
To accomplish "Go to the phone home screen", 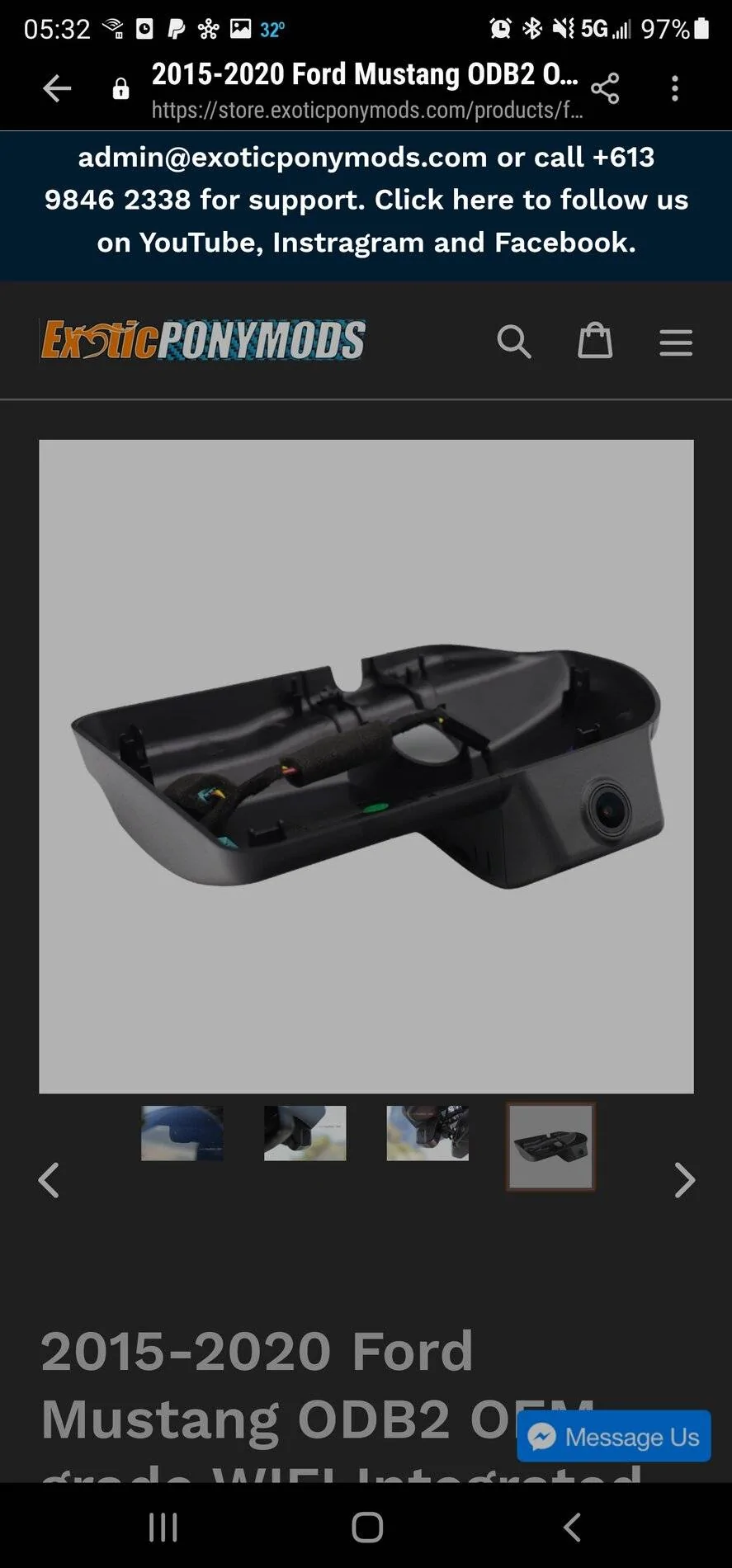I will [367, 1527].
